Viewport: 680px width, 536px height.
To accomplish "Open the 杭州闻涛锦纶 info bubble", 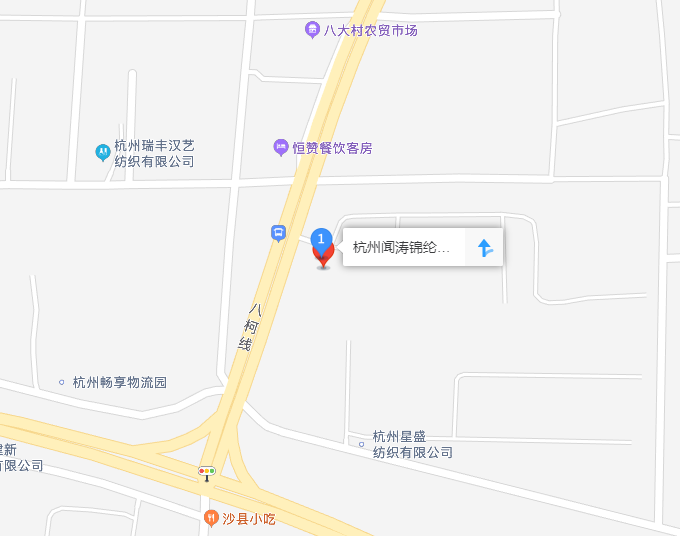I will point(403,247).
